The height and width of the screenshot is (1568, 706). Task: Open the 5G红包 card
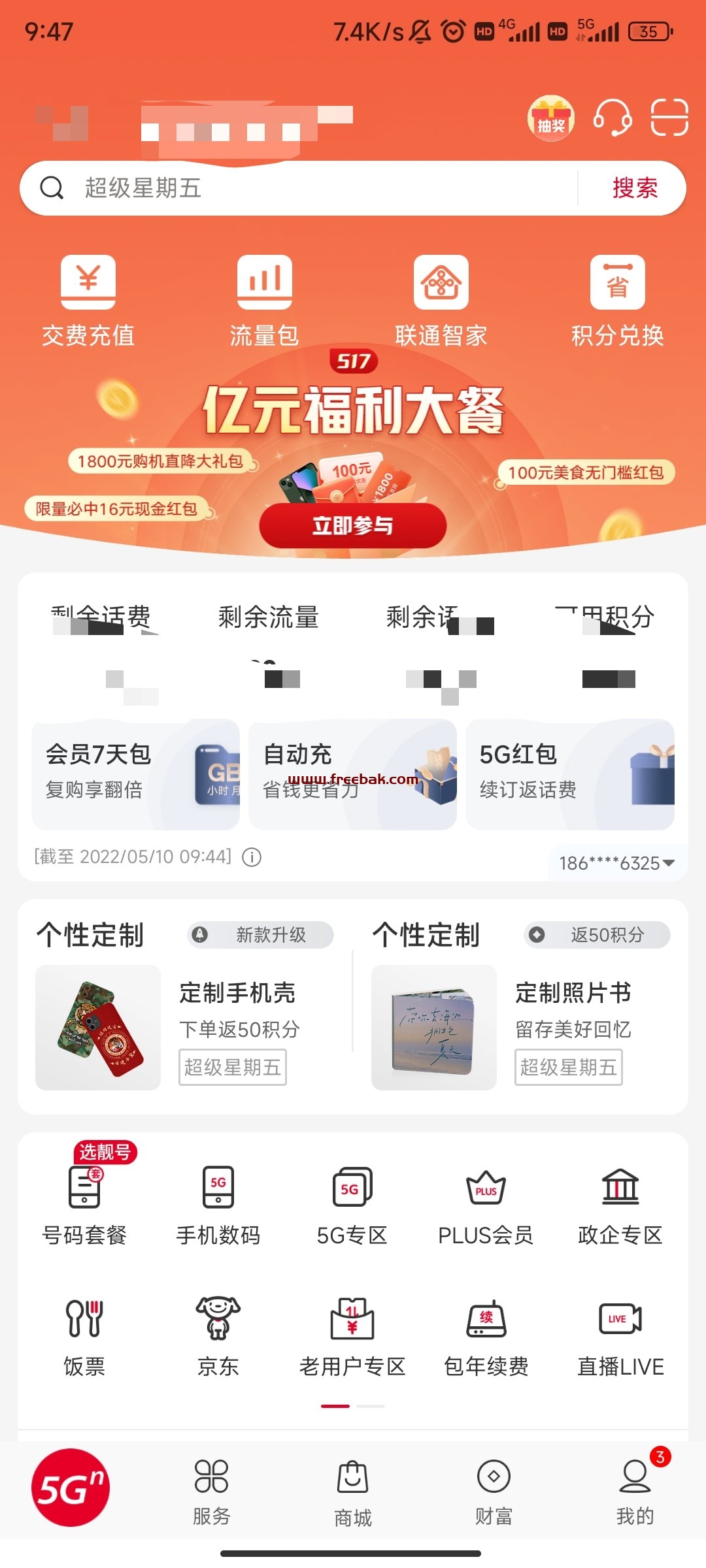[570, 774]
